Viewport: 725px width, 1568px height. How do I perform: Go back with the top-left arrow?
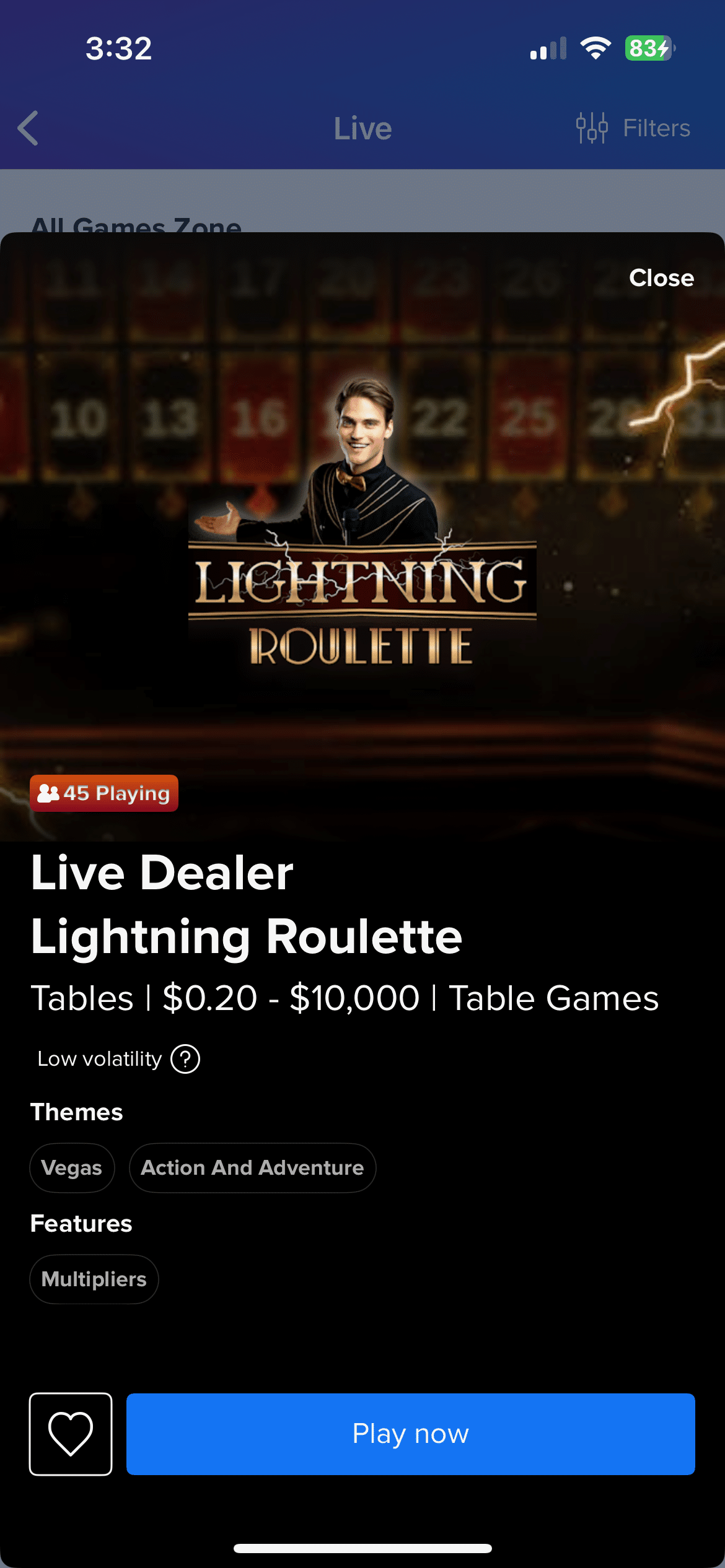pos(29,128)
